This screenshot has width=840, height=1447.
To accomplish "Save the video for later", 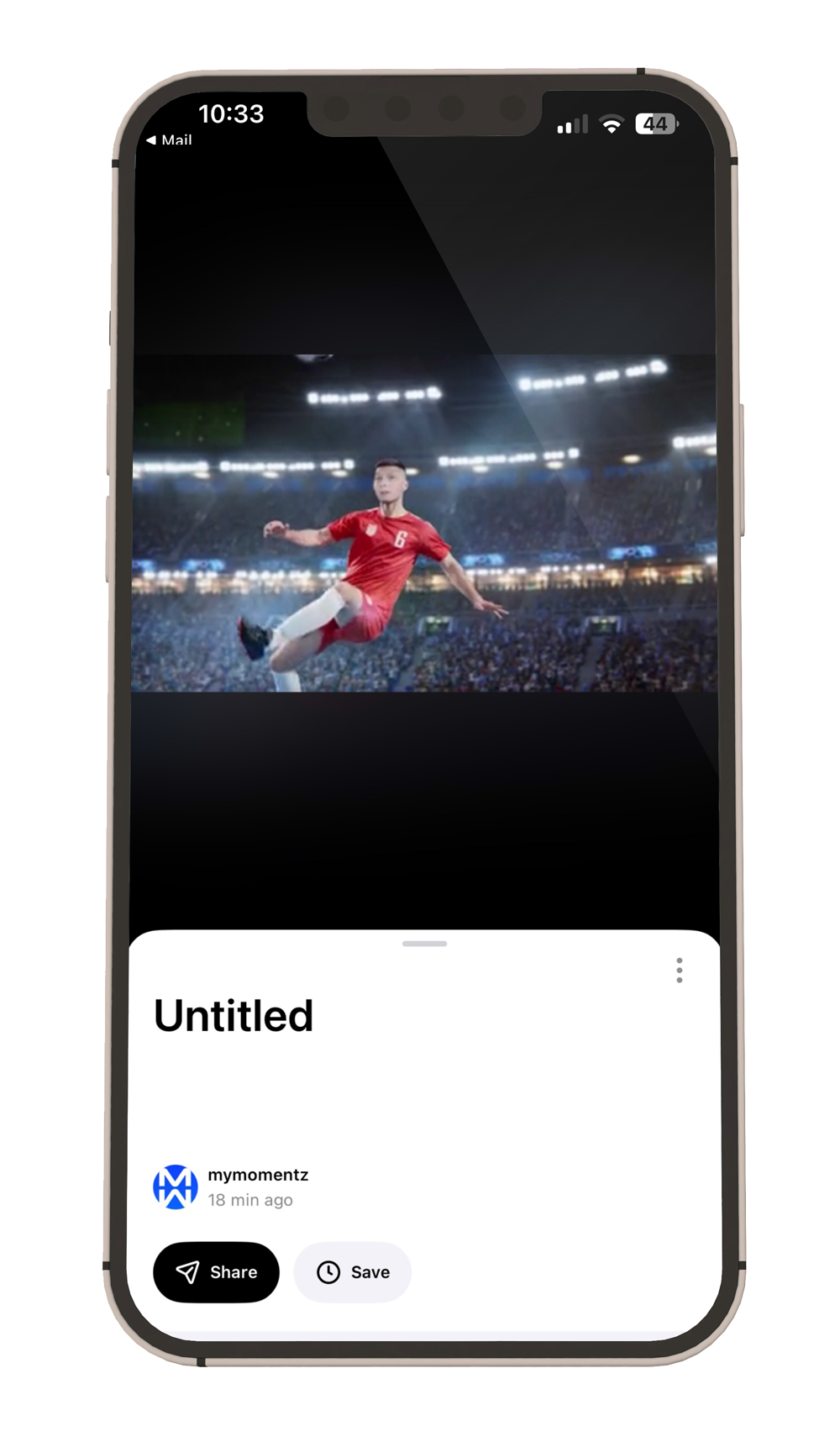I will click(x=352, y=1271).
